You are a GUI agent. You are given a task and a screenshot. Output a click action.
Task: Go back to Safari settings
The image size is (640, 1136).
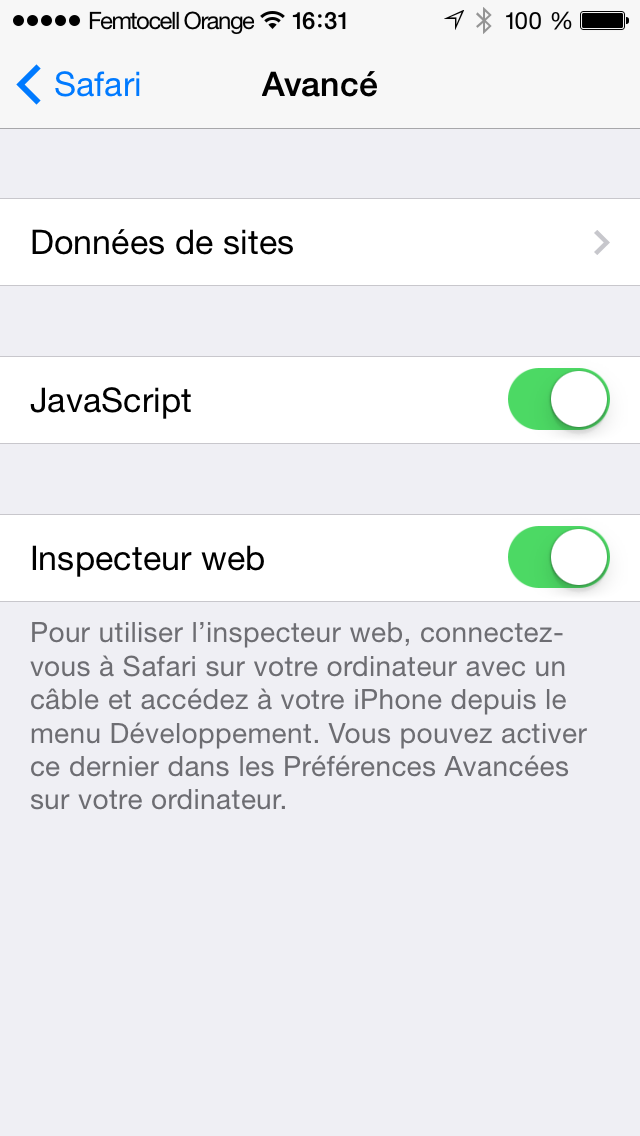78,85
